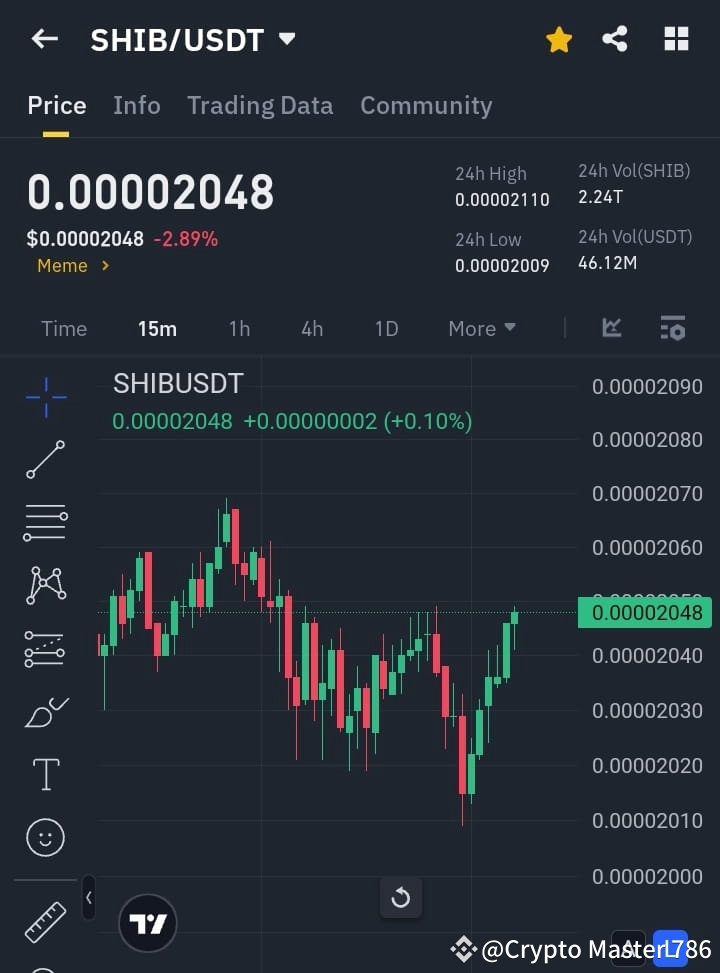Open the parallel lines drawing tool
Viewport: 720px width, 973px height.
pos(45,523)
